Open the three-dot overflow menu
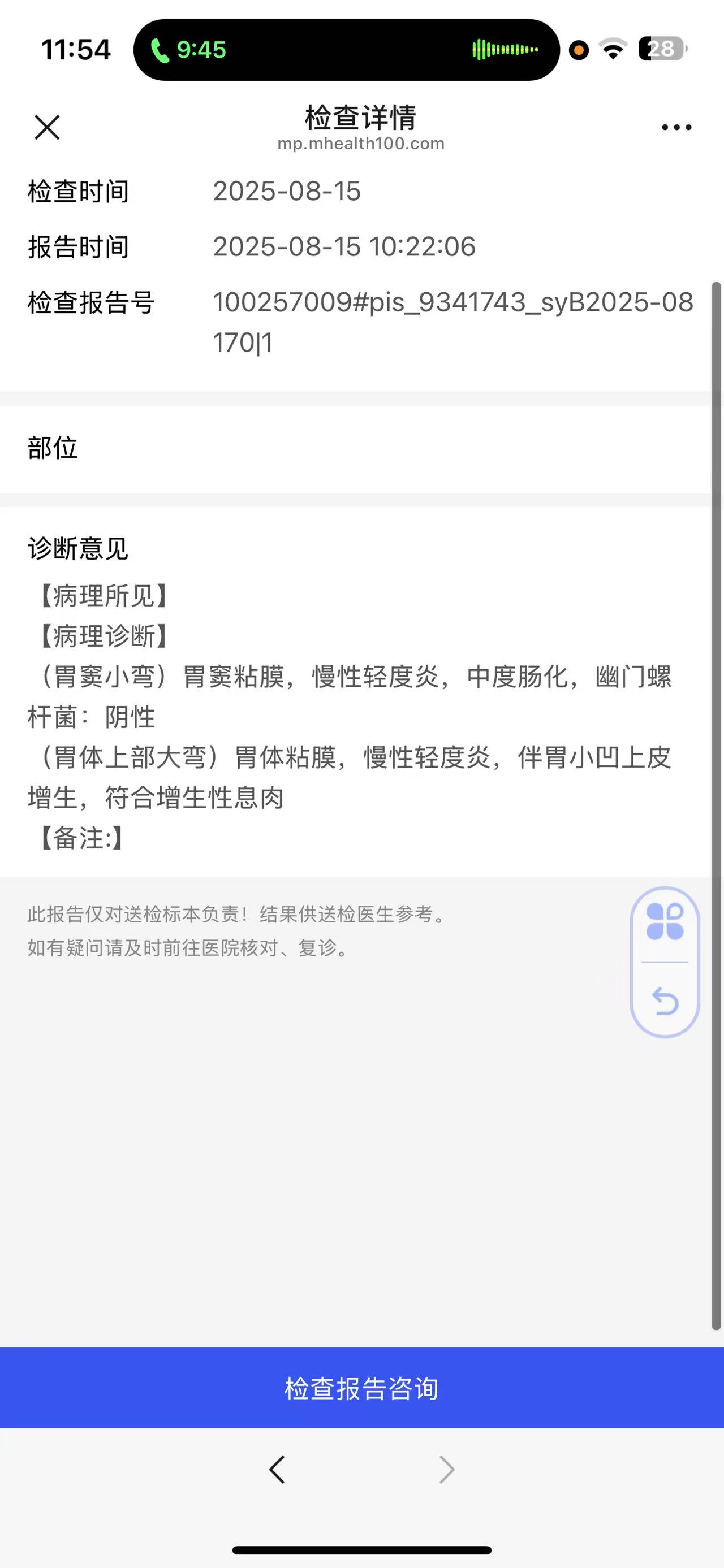The image size is (724, 1568). pos(676,127)
